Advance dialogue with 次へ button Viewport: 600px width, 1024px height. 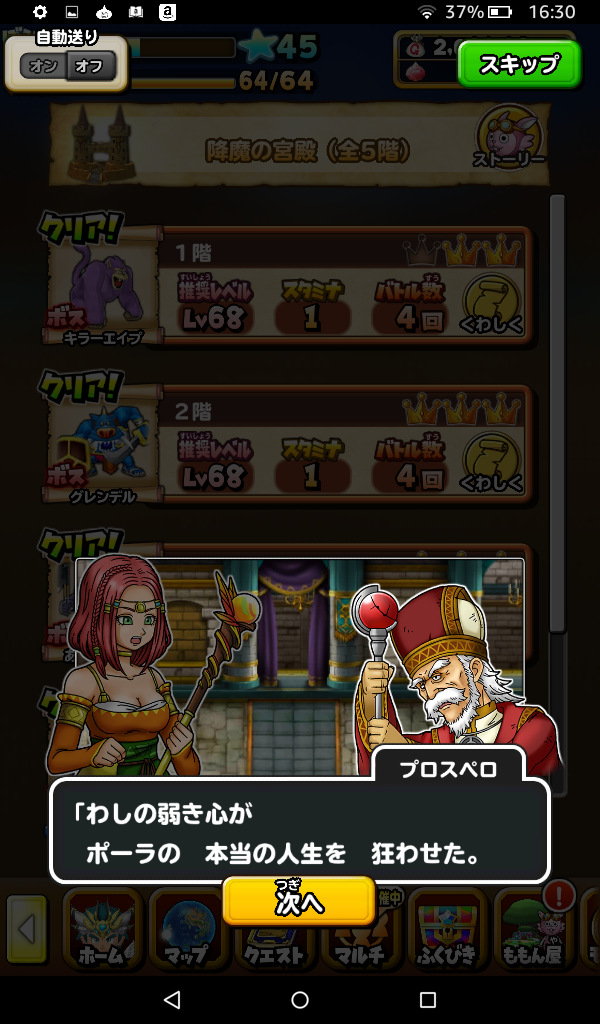coord(299,902)
